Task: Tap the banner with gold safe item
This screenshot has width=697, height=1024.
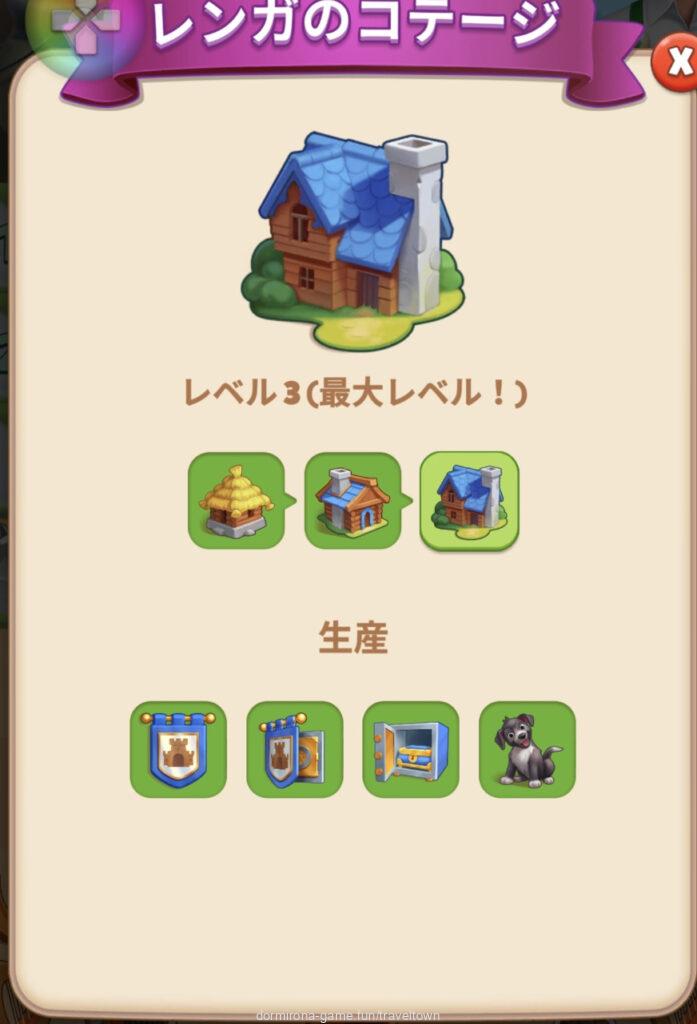Action: point(294,749)
